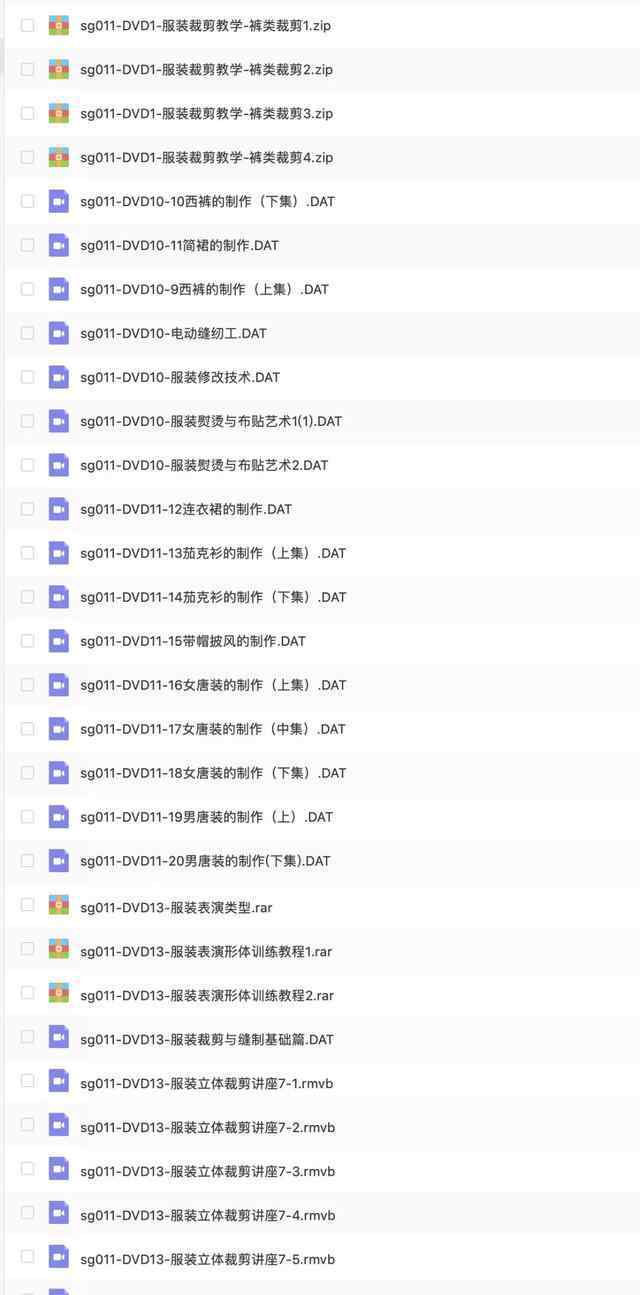Check the box for 服装表演形体训练教程2.rar
Viewport: 640px width, 1295px height.
27,992
